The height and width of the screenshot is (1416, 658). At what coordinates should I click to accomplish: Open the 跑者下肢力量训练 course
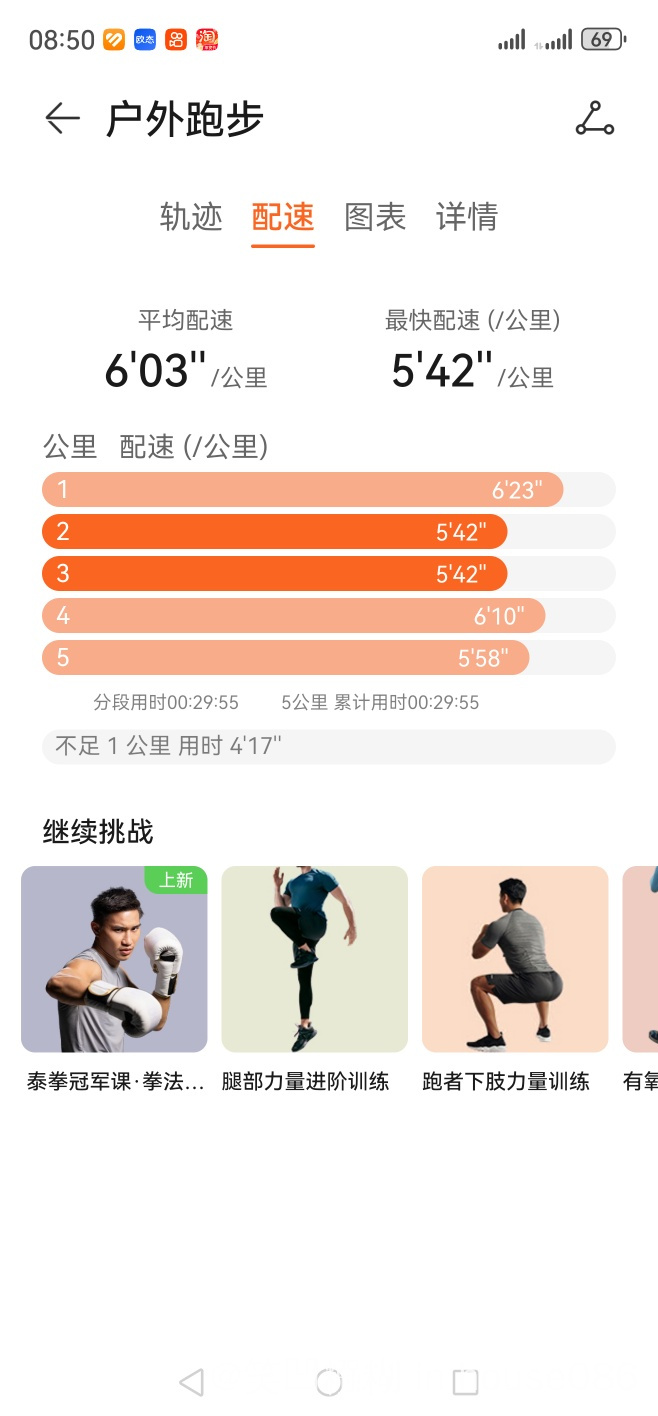pyautogui.click(x=515, y=959)
